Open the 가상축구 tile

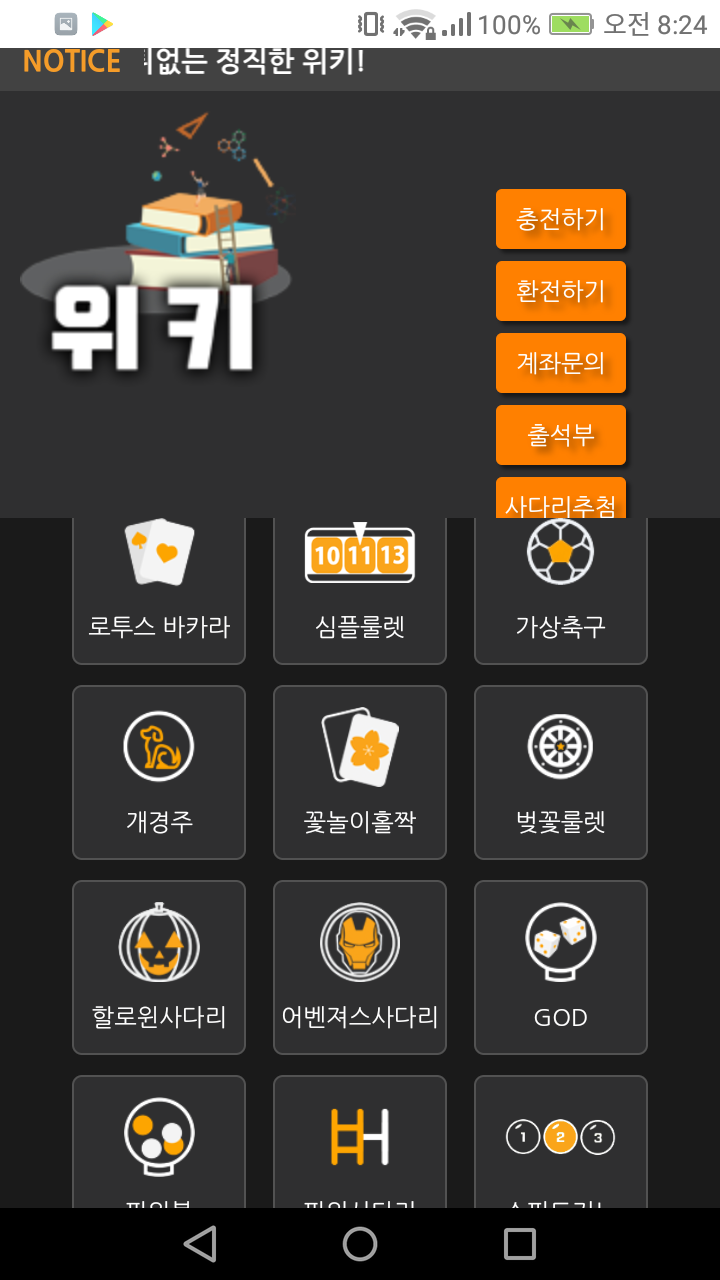point(561,591)
